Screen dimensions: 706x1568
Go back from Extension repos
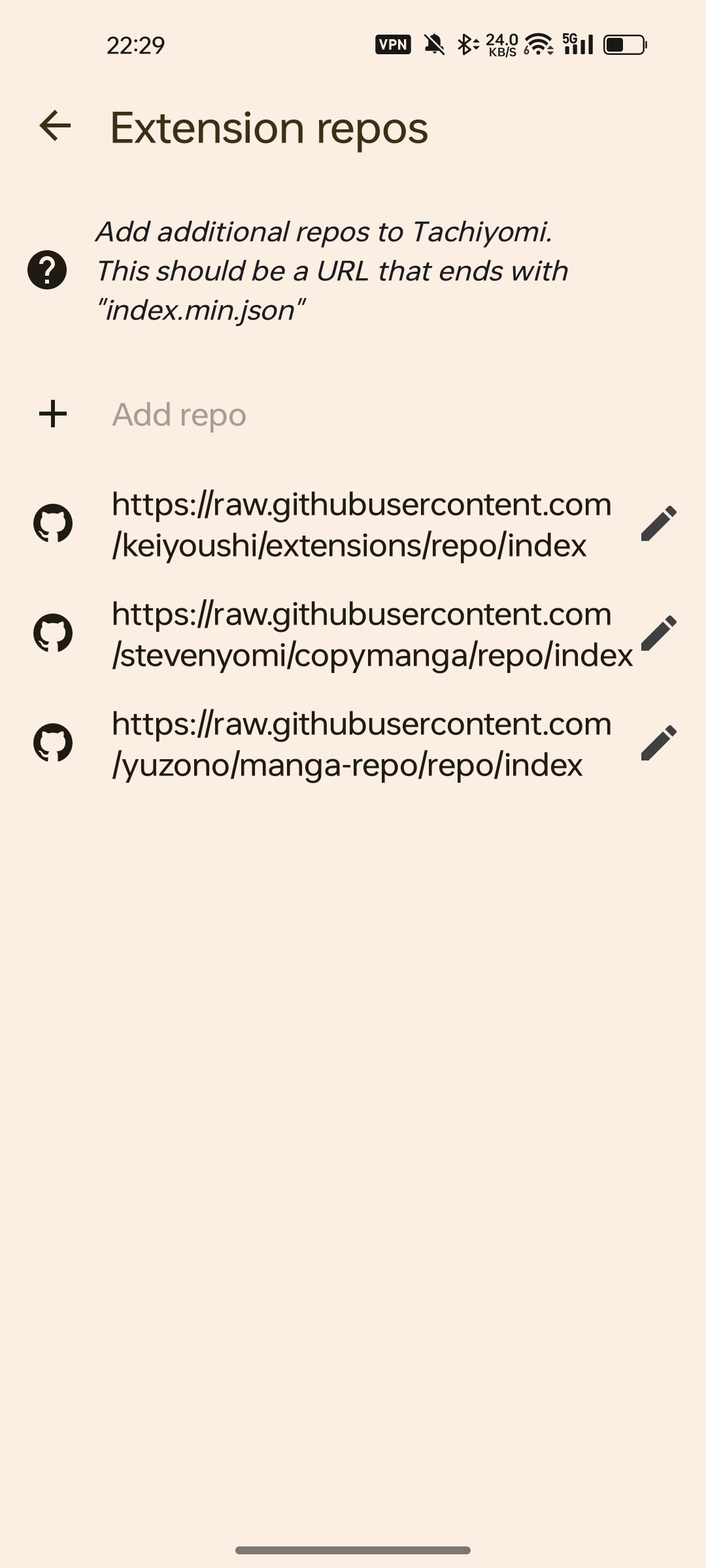[x=55, y=126]
